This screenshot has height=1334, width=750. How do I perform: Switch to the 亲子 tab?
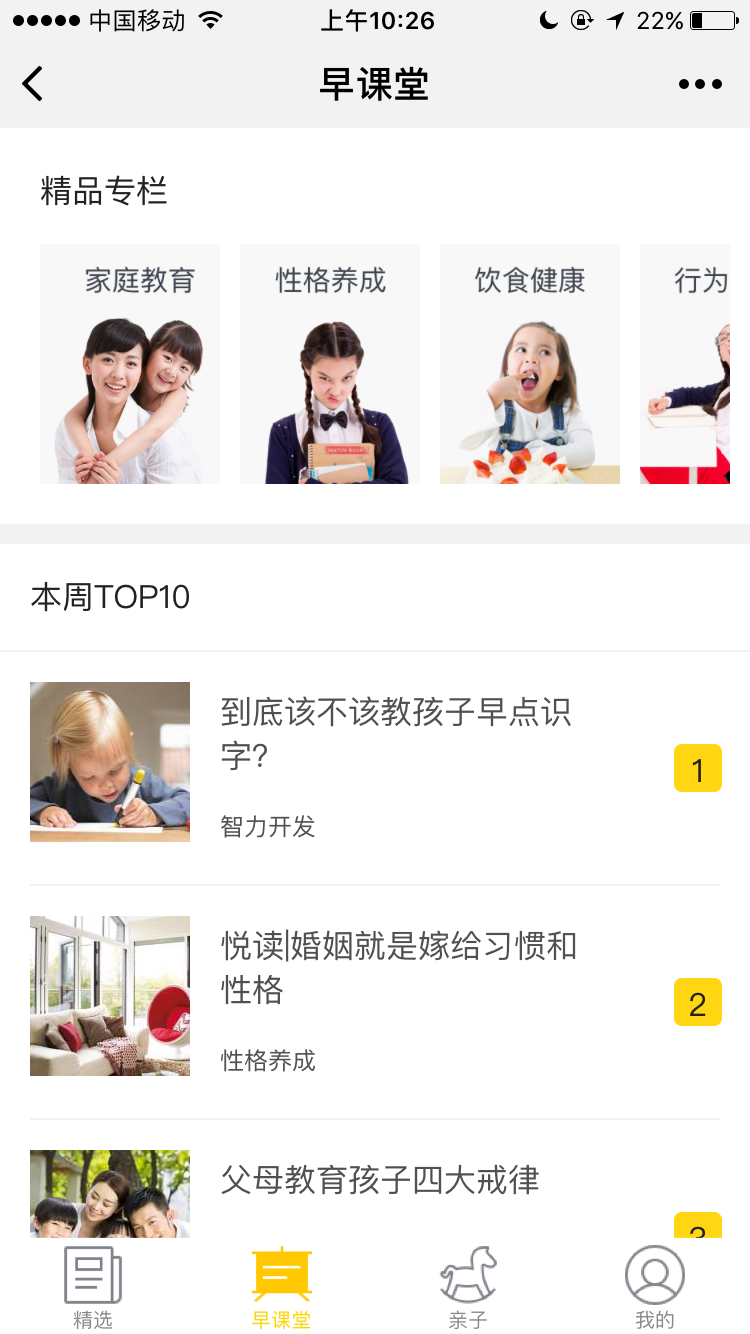tap(468, 1288)
